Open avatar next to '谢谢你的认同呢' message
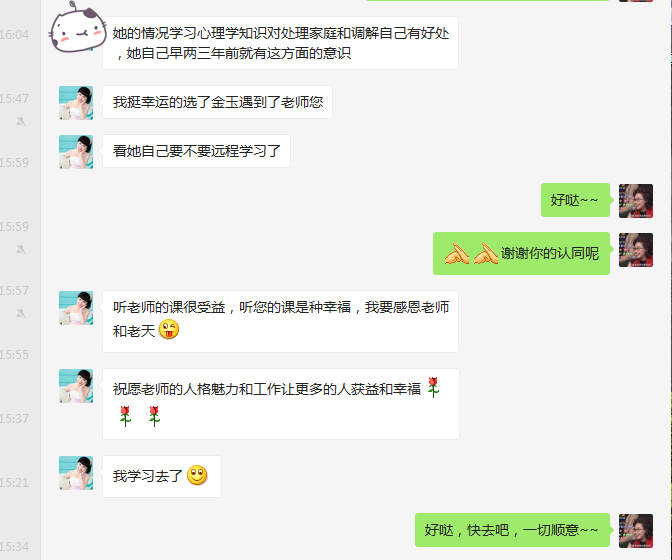Screen dimensions: 672x560 pos(636,250)
